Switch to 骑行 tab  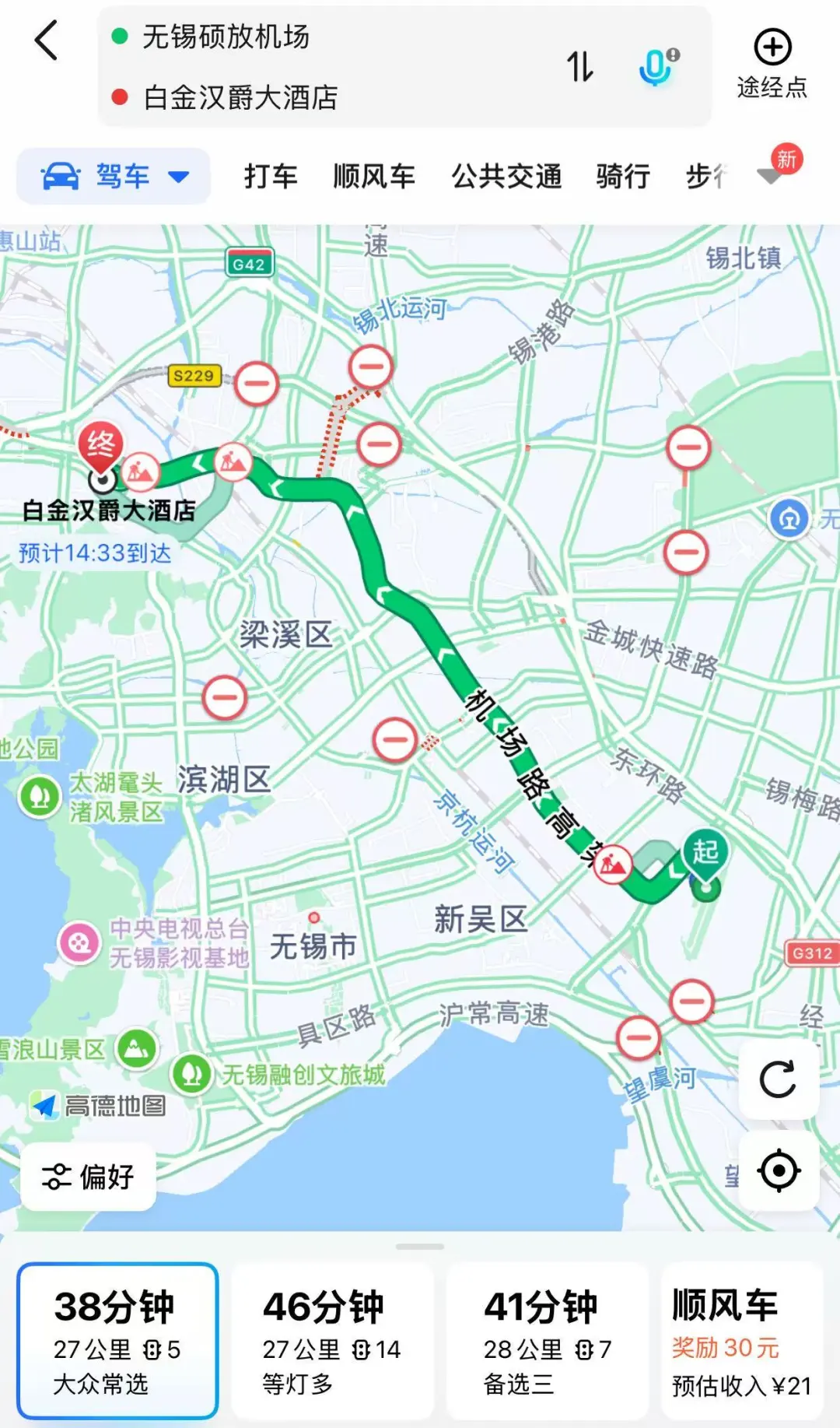point(622,177)
